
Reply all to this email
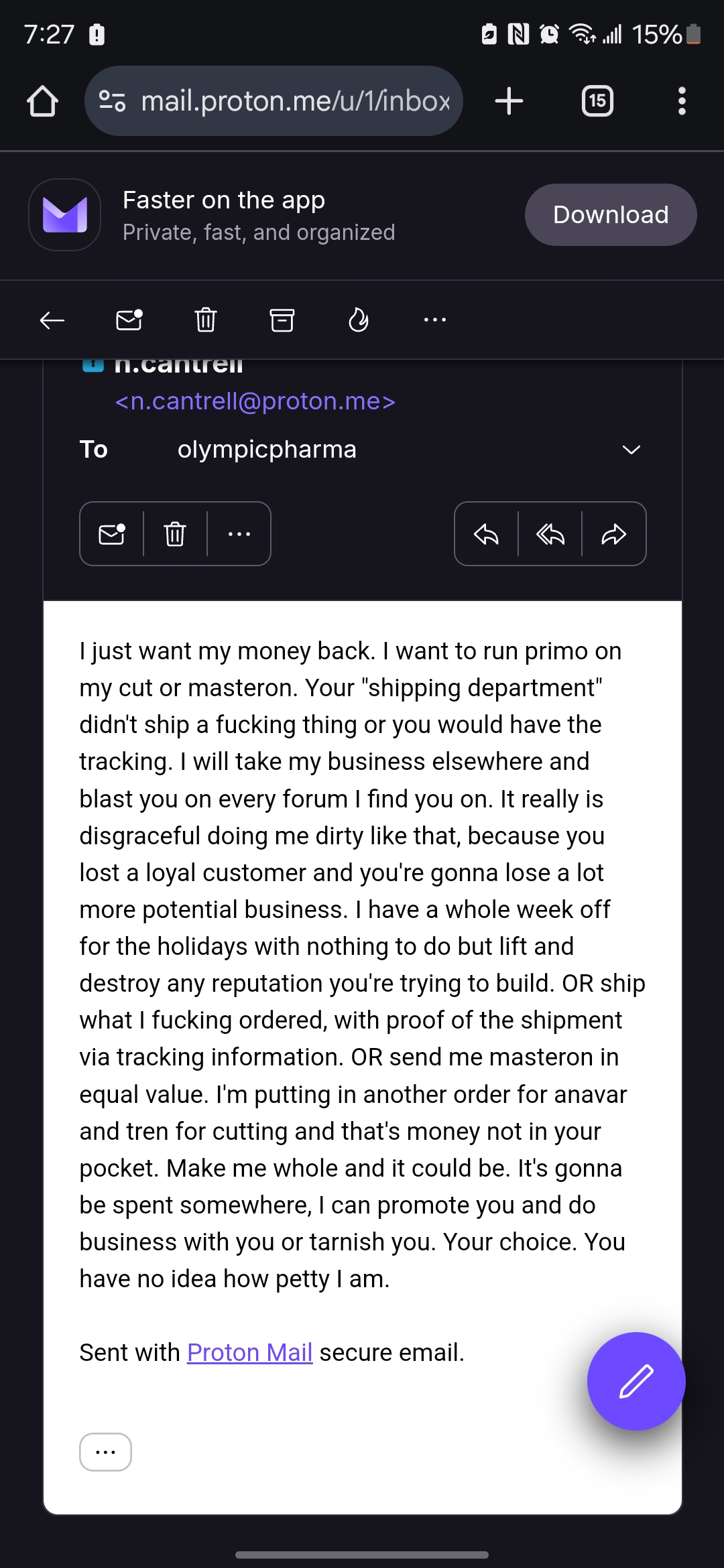(550, 534)
